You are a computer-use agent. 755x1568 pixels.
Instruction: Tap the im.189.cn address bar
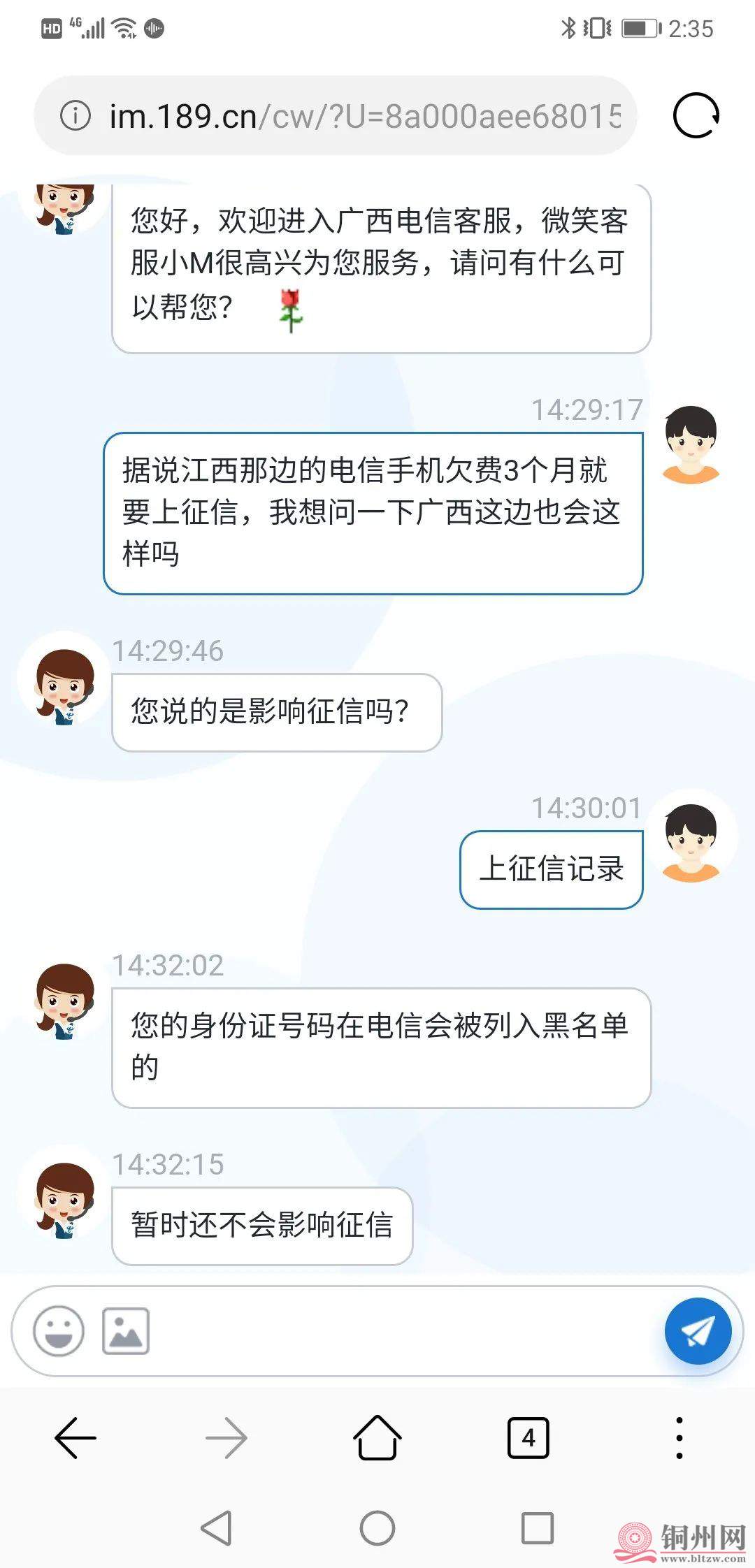[x=364, y=116]
